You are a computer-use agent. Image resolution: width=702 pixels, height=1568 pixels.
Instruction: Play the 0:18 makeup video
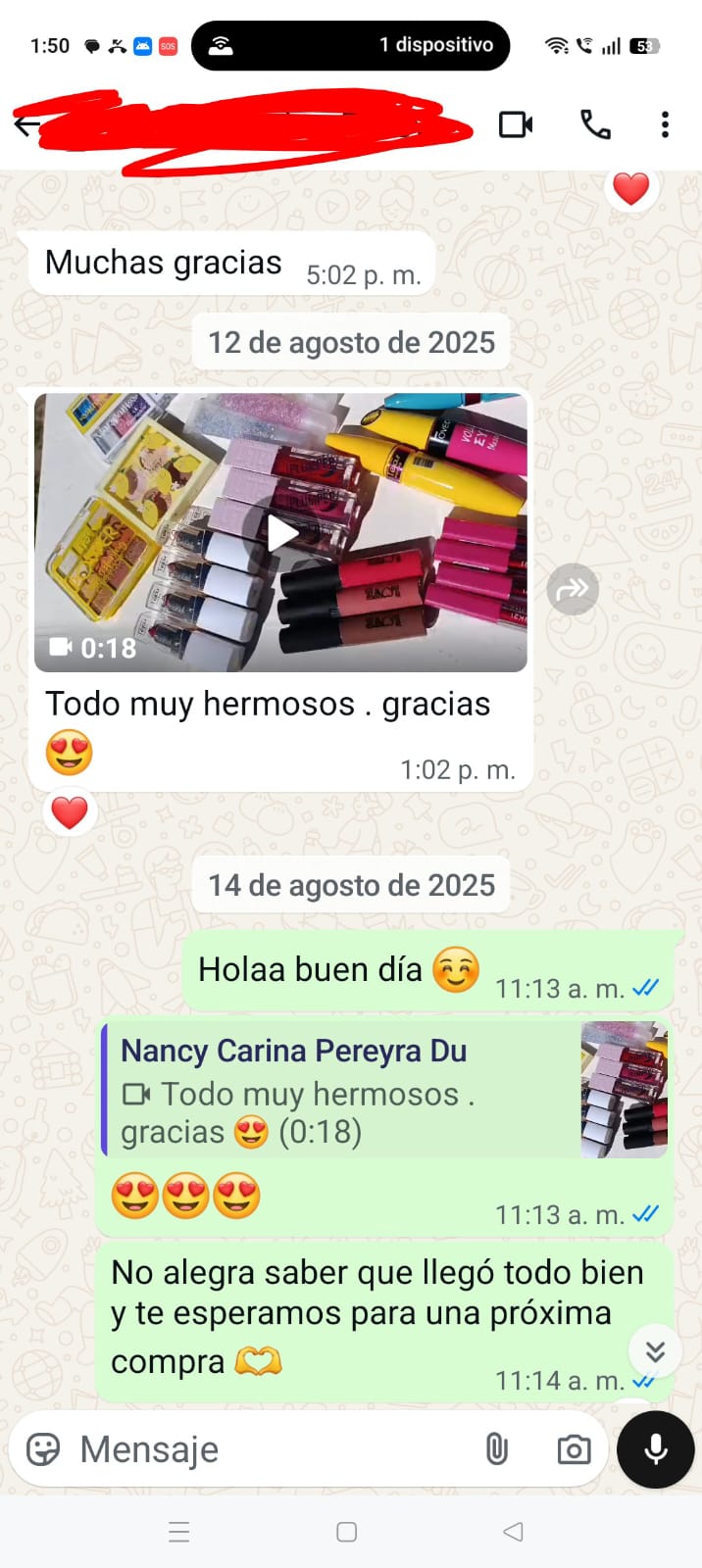coord(282,534)
